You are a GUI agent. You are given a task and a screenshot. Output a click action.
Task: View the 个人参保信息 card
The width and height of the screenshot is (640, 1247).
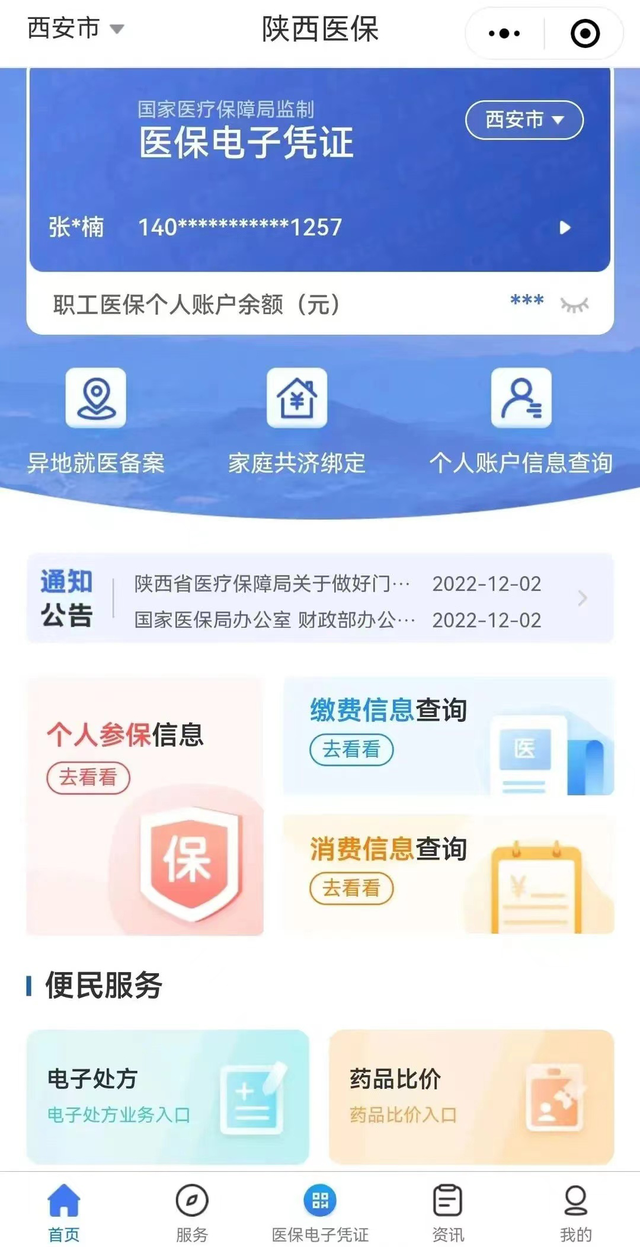point(145,806)
